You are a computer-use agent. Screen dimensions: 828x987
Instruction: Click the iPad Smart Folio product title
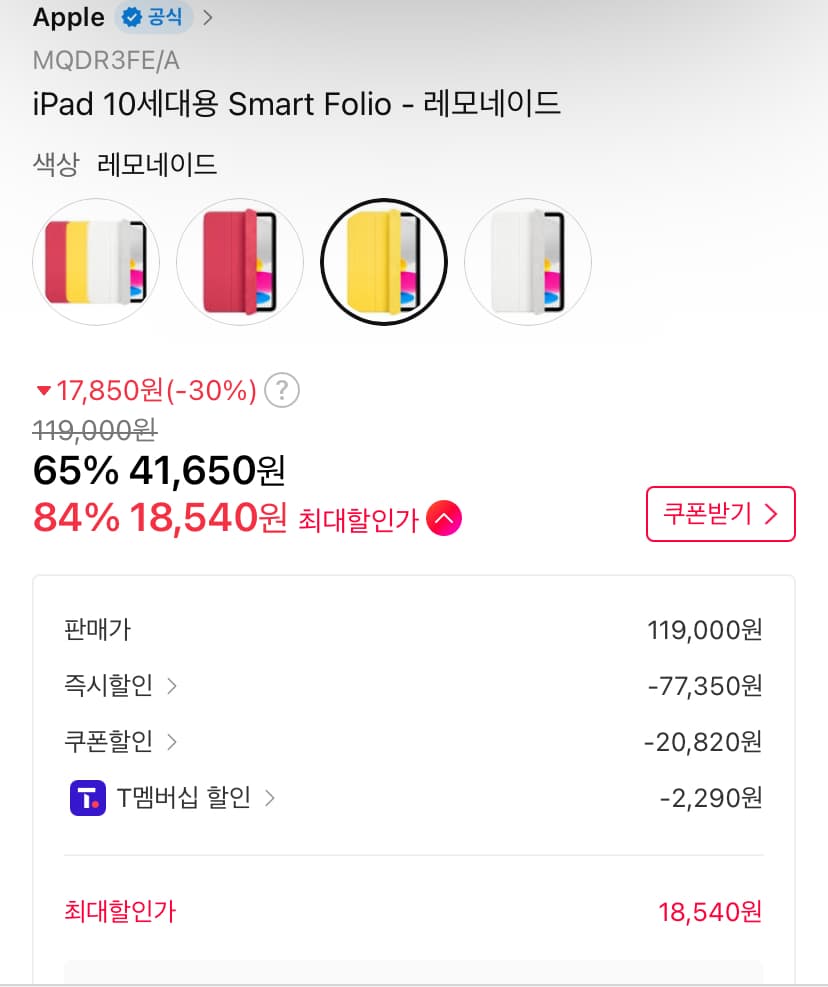point(295,103)
